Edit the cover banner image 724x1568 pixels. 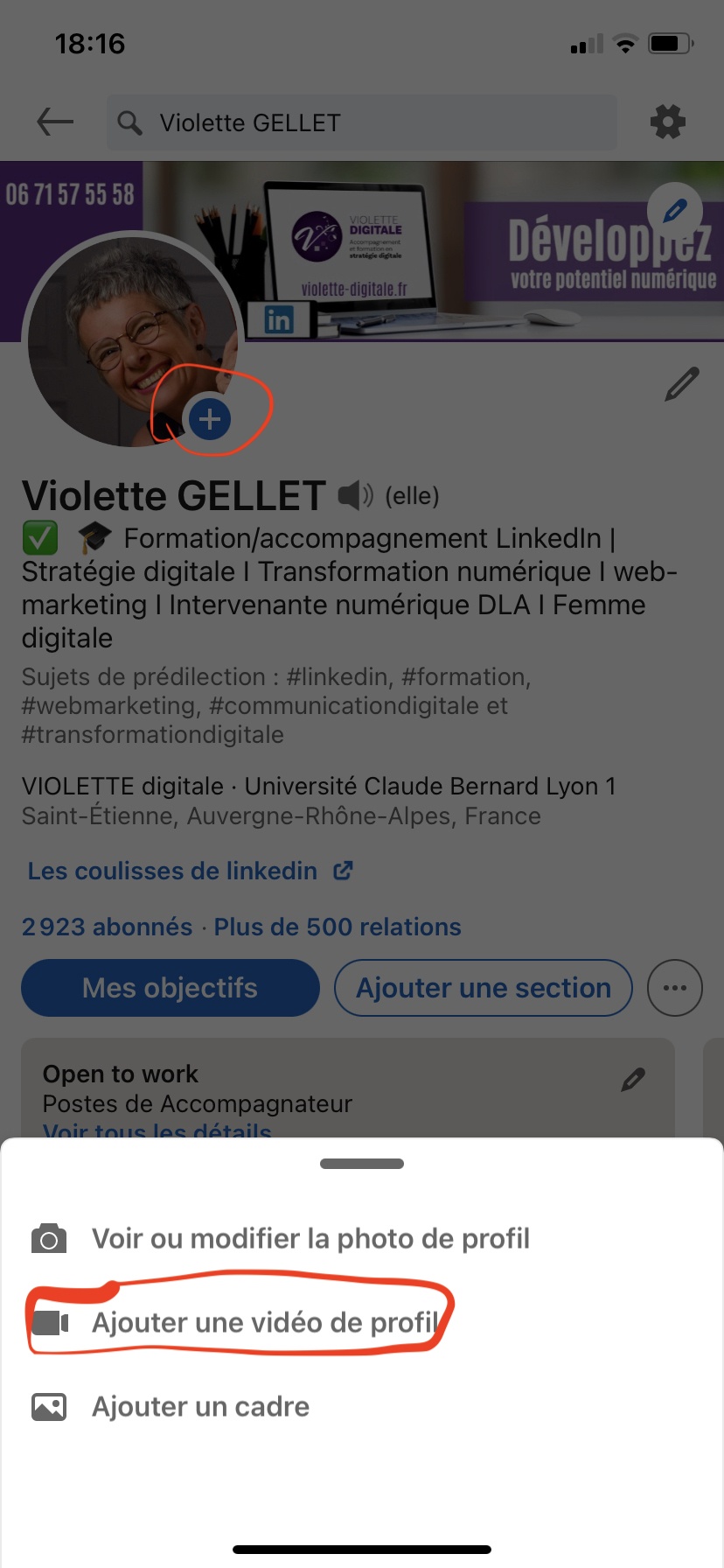click(674, 211)
